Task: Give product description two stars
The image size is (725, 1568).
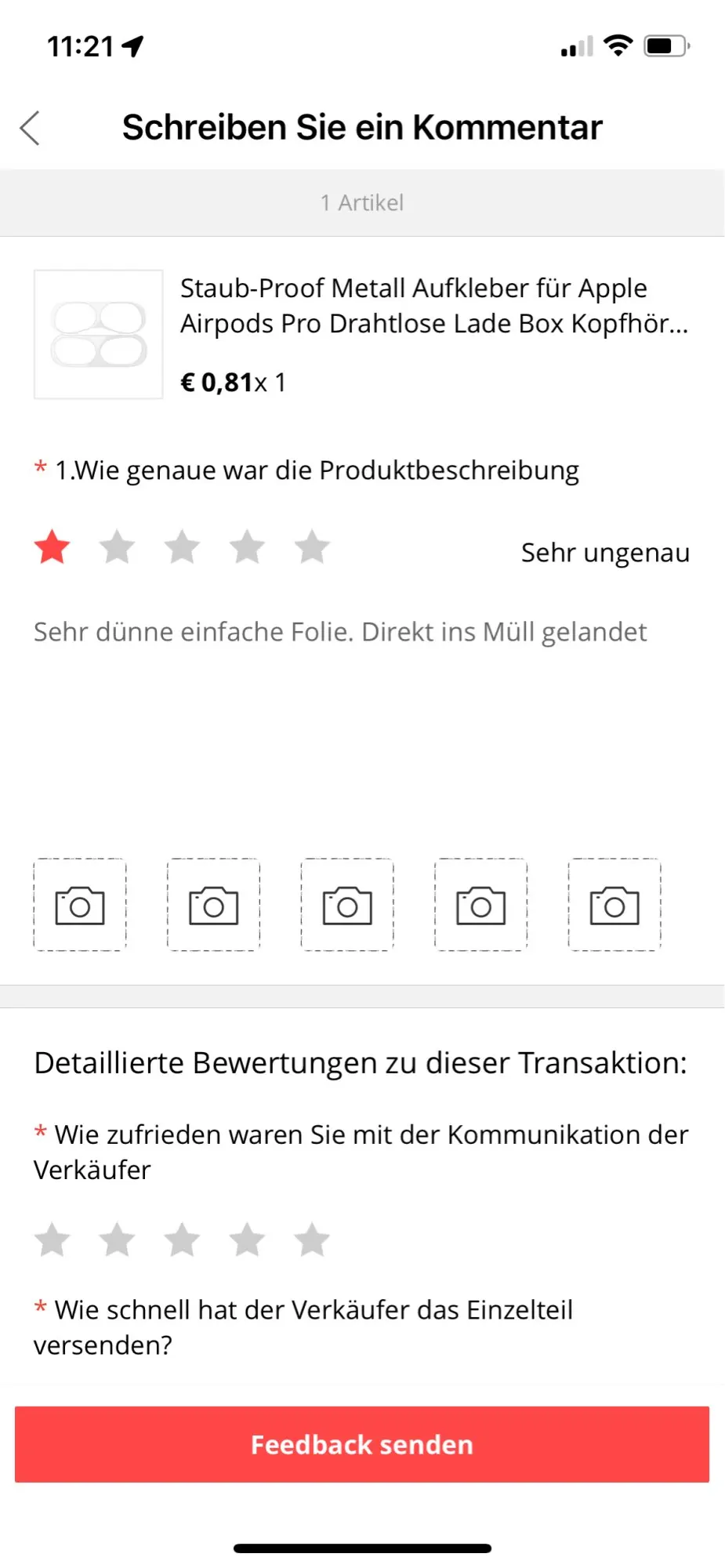Action: (x=118, y=547)
